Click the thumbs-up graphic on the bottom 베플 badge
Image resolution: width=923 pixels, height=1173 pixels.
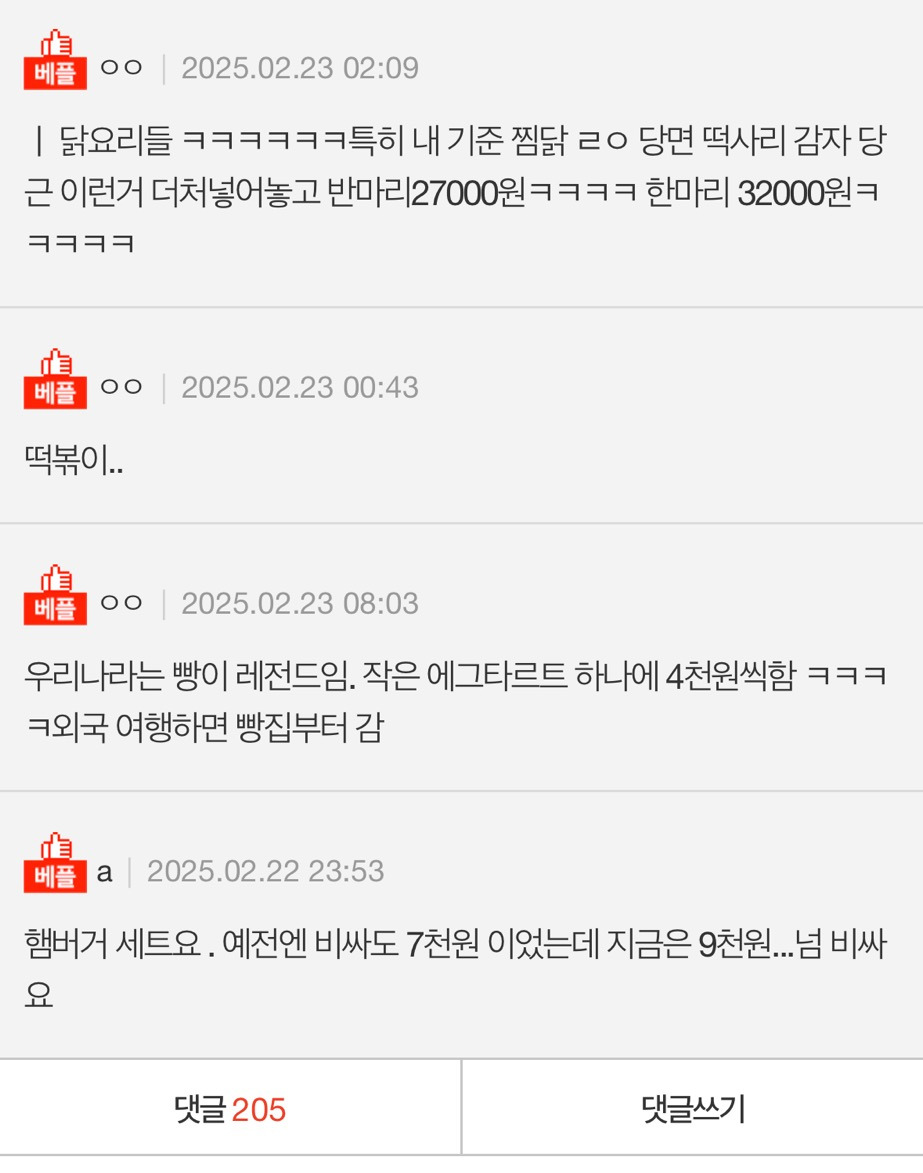55,846
